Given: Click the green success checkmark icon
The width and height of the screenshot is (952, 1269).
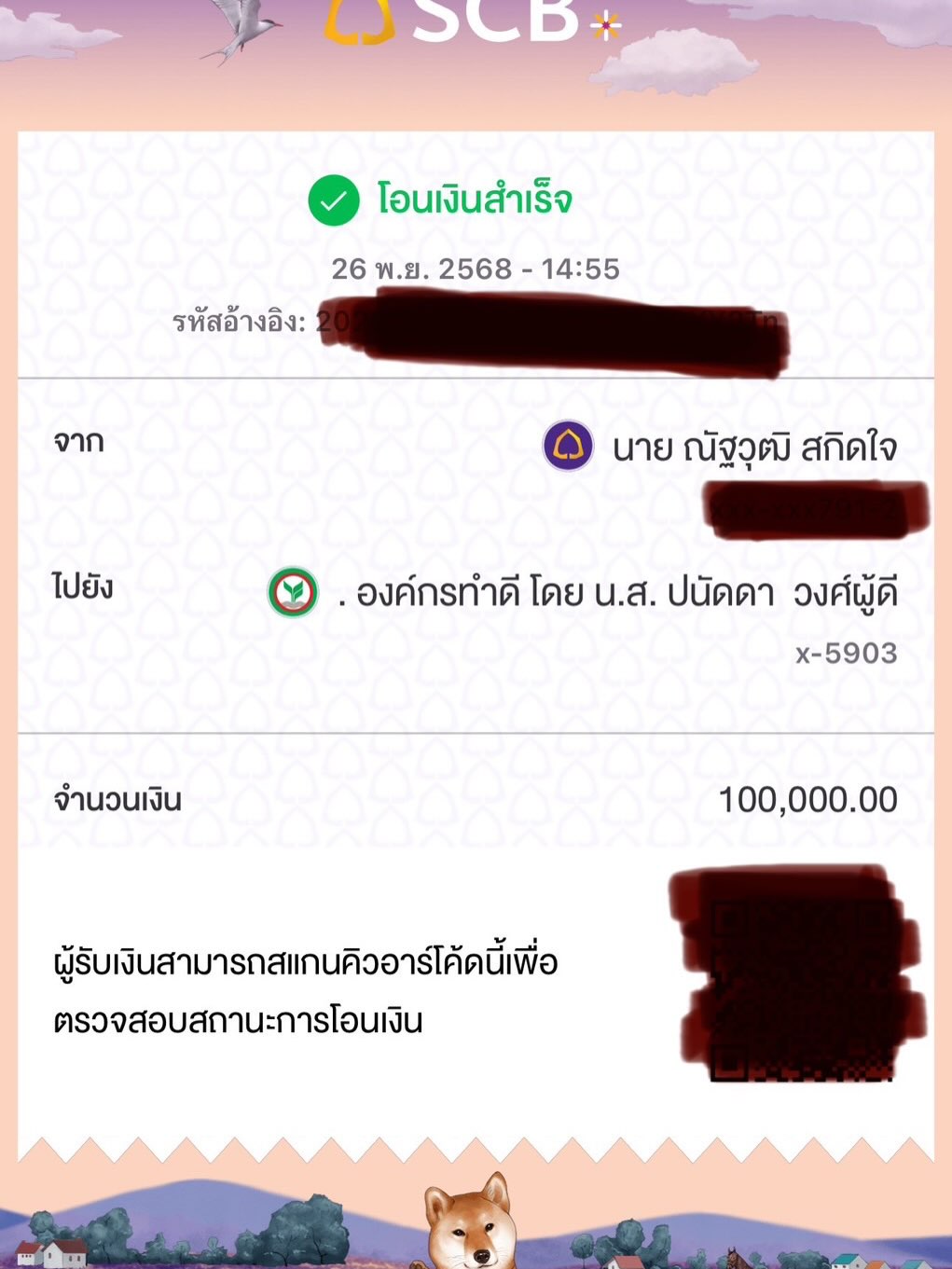Looking at the screenshot, I should [334, 198].
